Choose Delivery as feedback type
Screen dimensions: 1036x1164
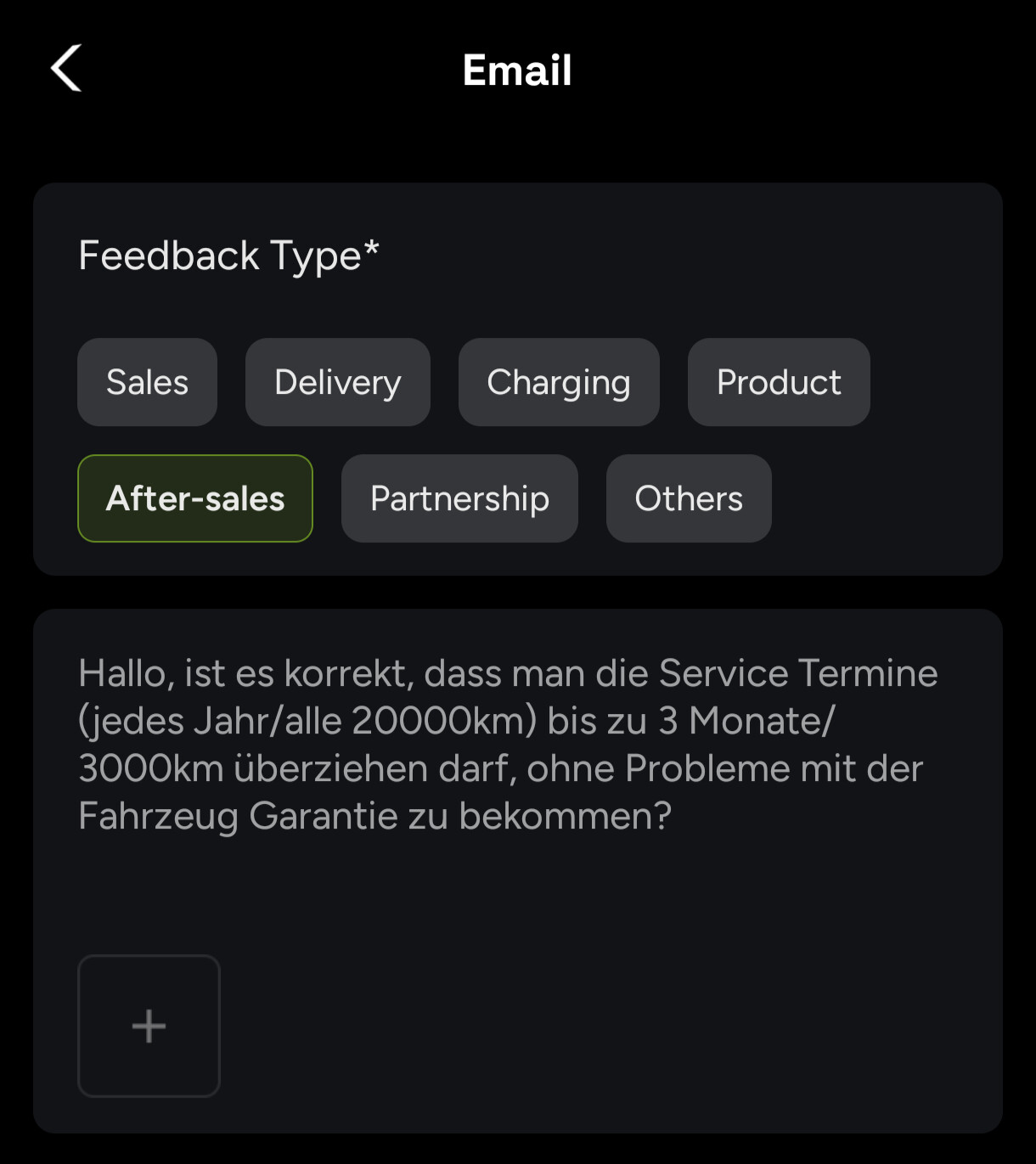coord(337,382)
